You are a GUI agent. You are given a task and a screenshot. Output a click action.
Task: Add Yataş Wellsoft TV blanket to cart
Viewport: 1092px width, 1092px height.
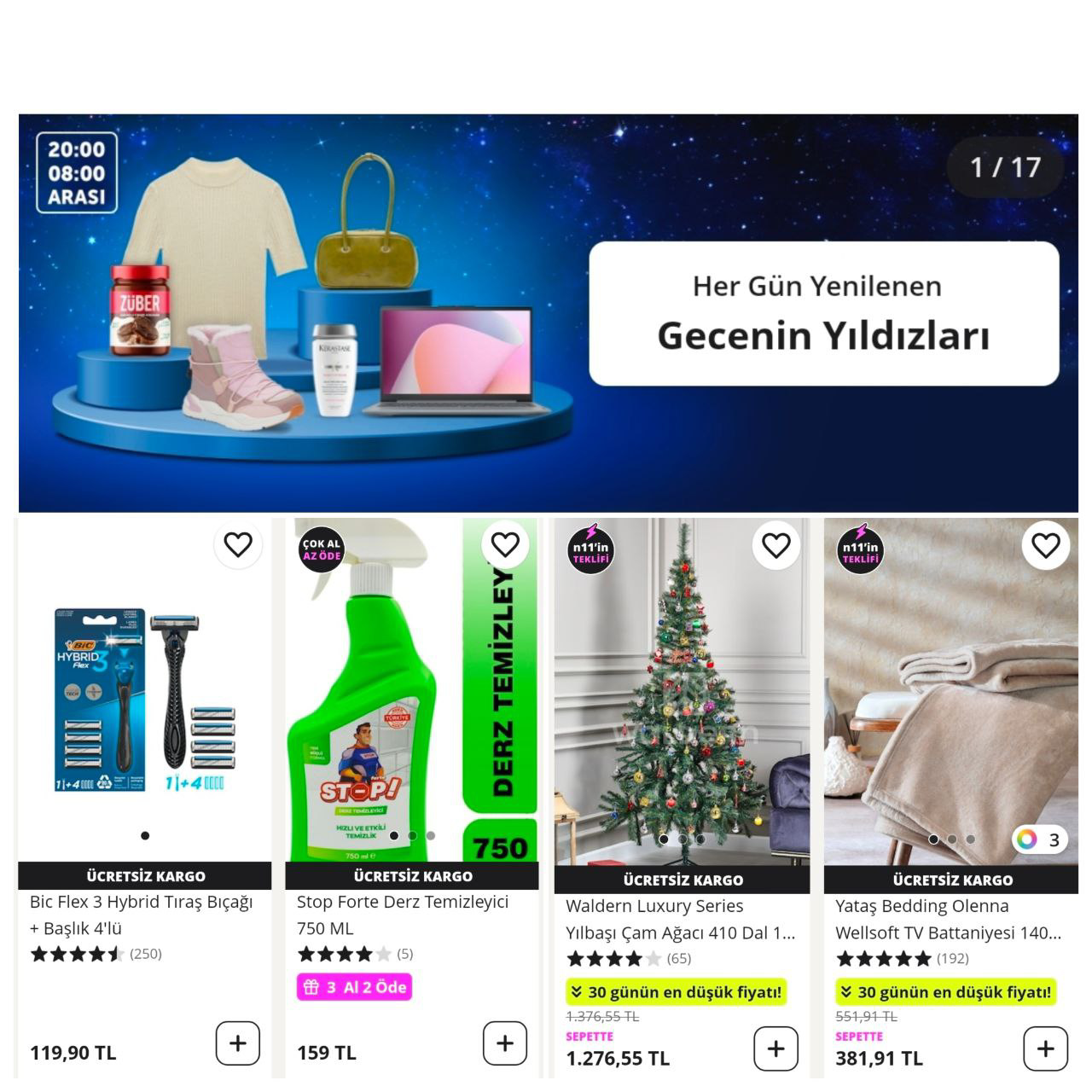1045,1048
